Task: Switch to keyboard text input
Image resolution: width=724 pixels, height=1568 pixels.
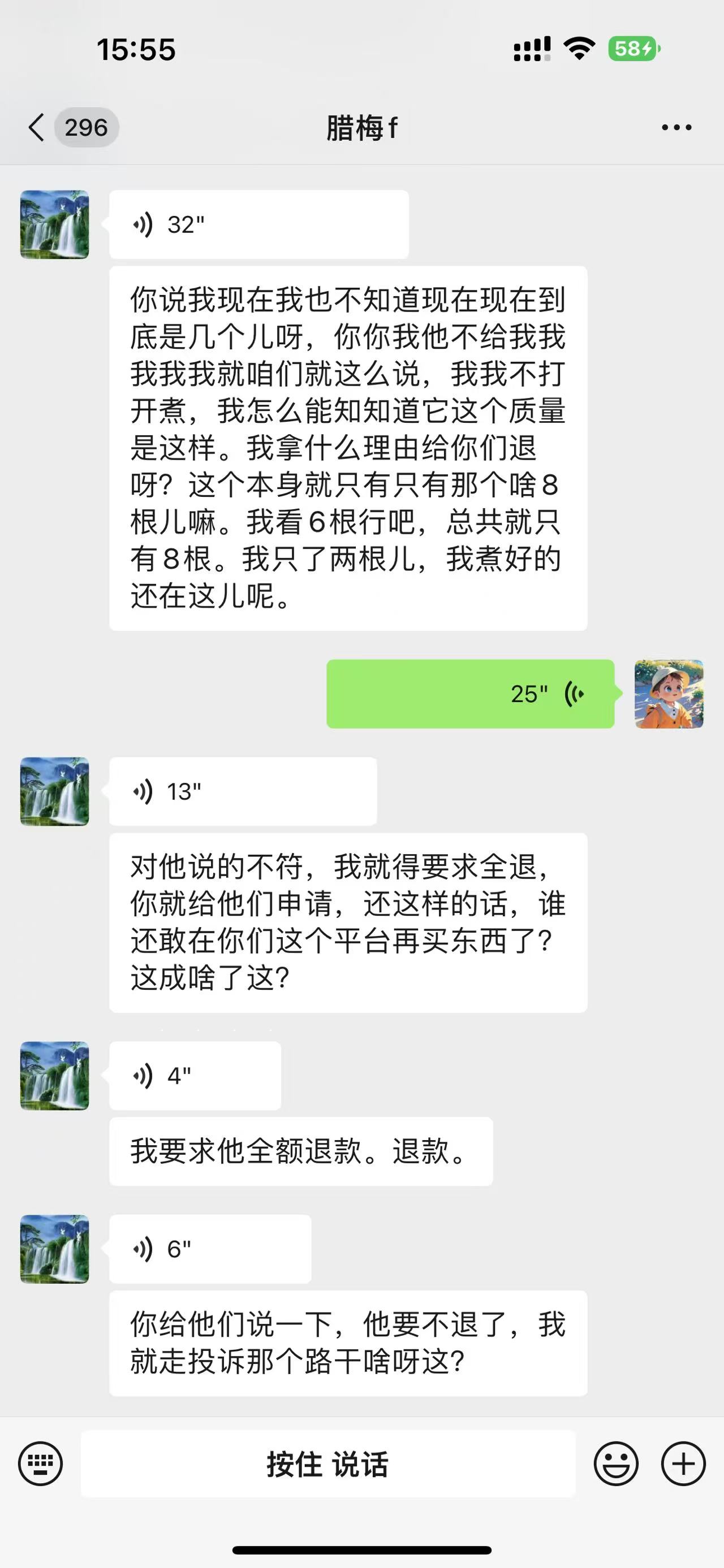Action: pos(40,1463)
